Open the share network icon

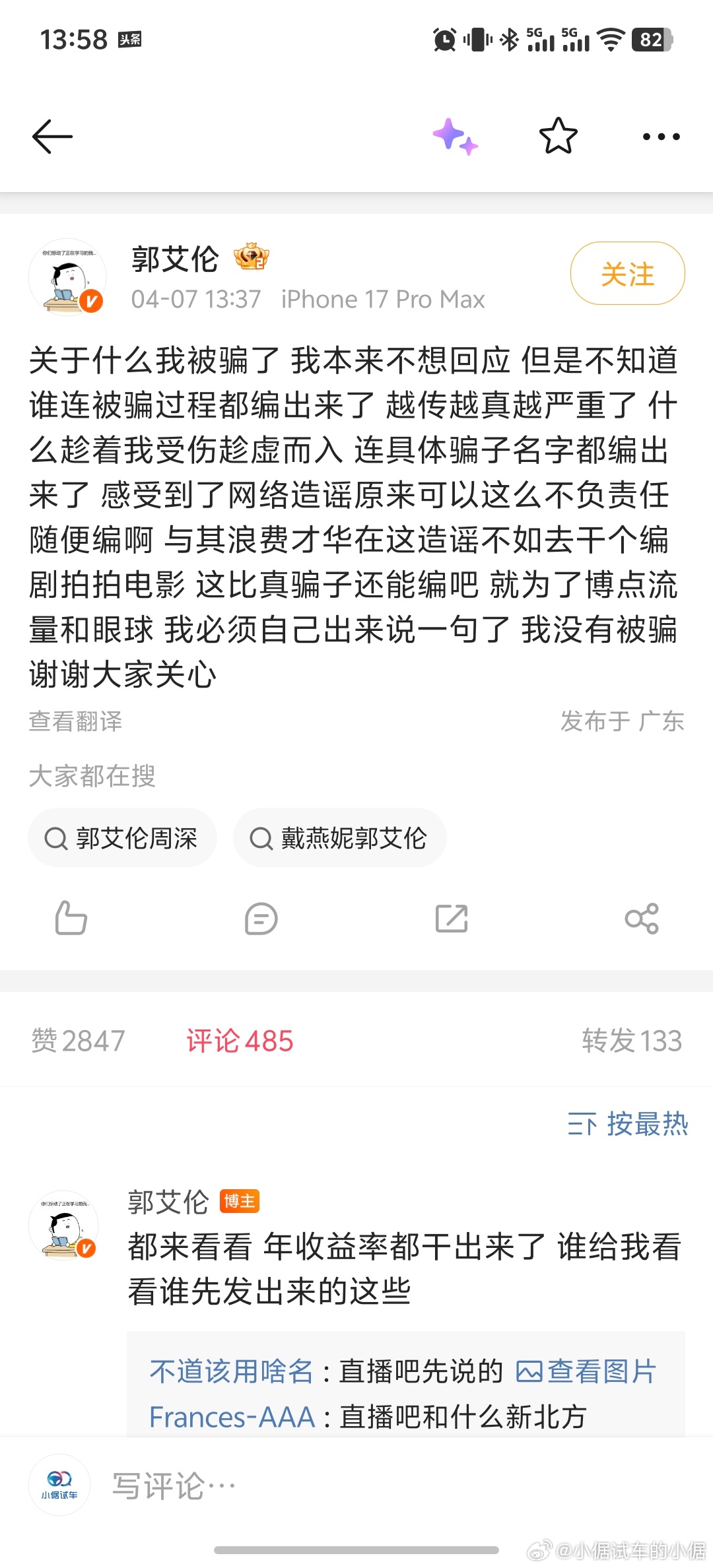tap(641, 917)
